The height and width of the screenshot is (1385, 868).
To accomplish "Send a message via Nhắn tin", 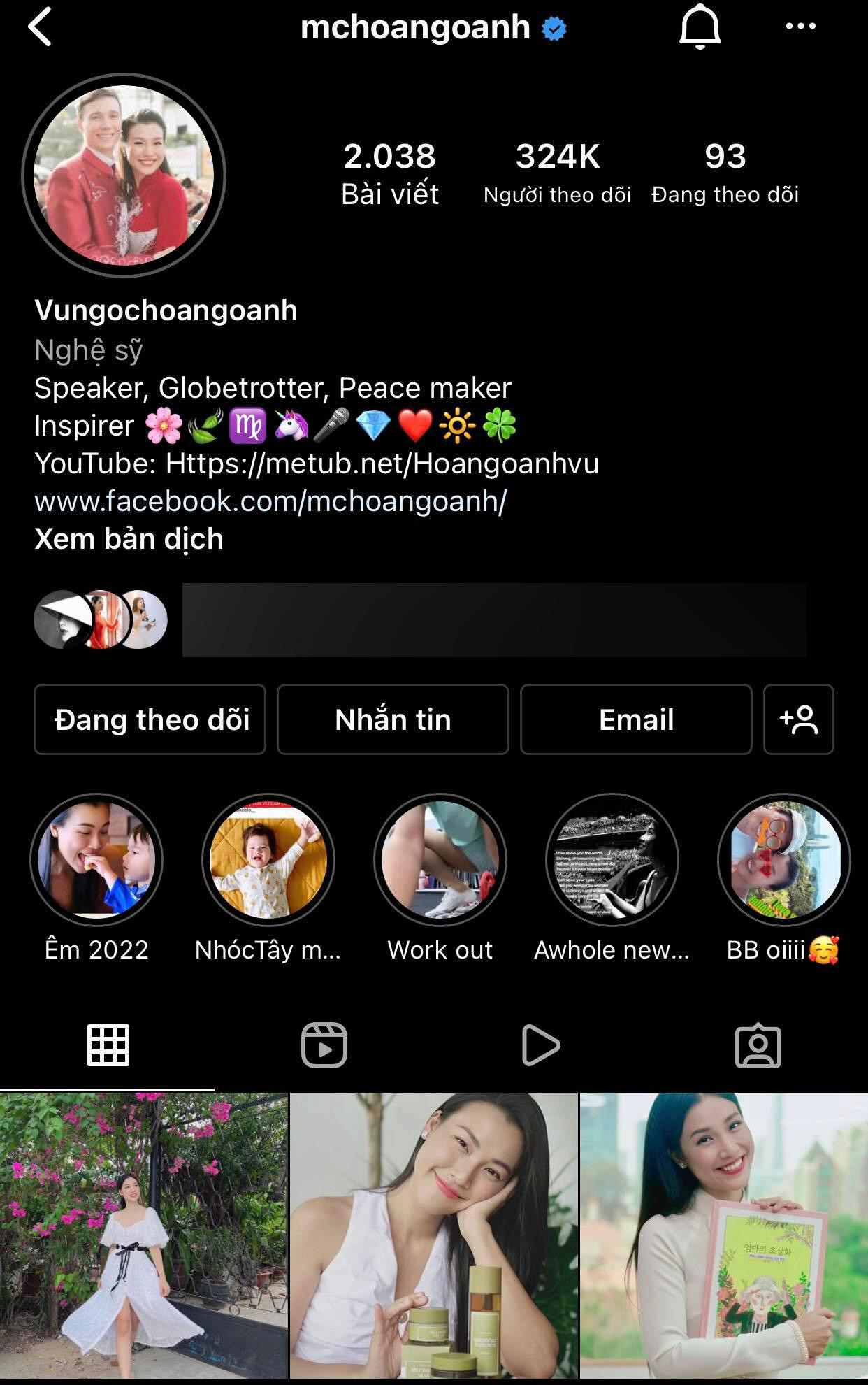I will point(393,719).
